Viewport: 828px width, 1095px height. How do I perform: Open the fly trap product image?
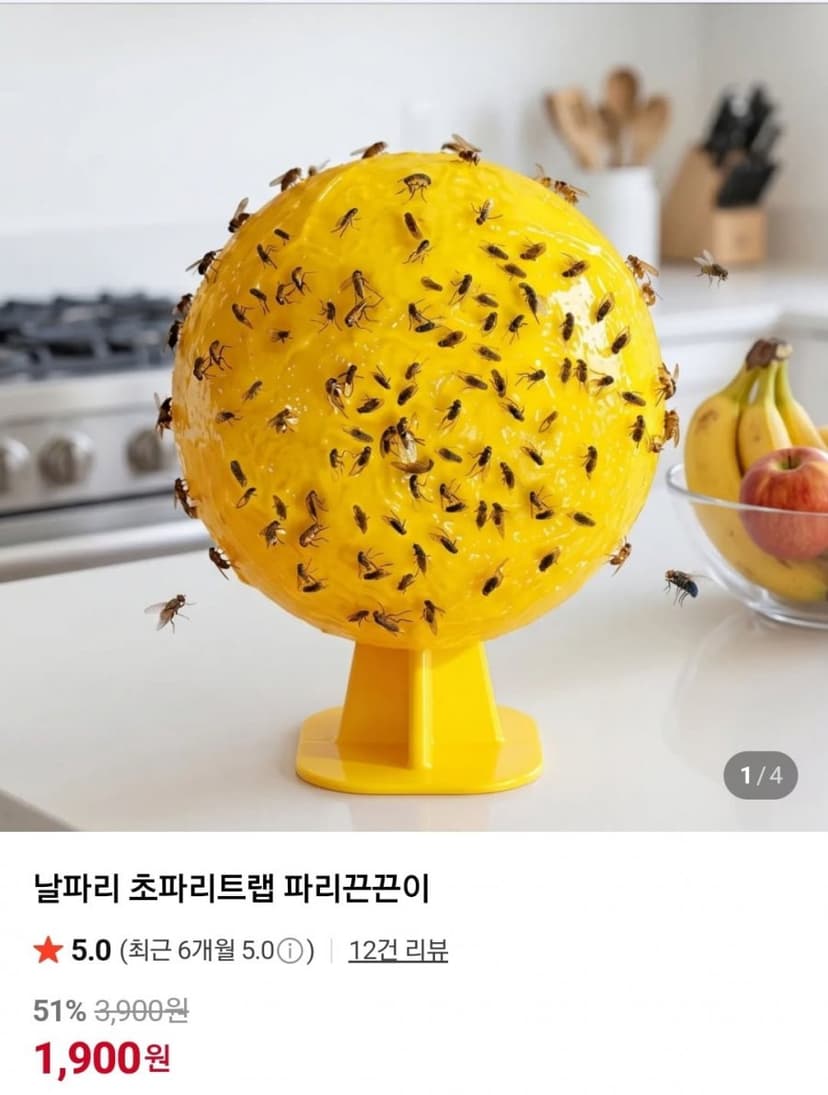coord(414,418)
